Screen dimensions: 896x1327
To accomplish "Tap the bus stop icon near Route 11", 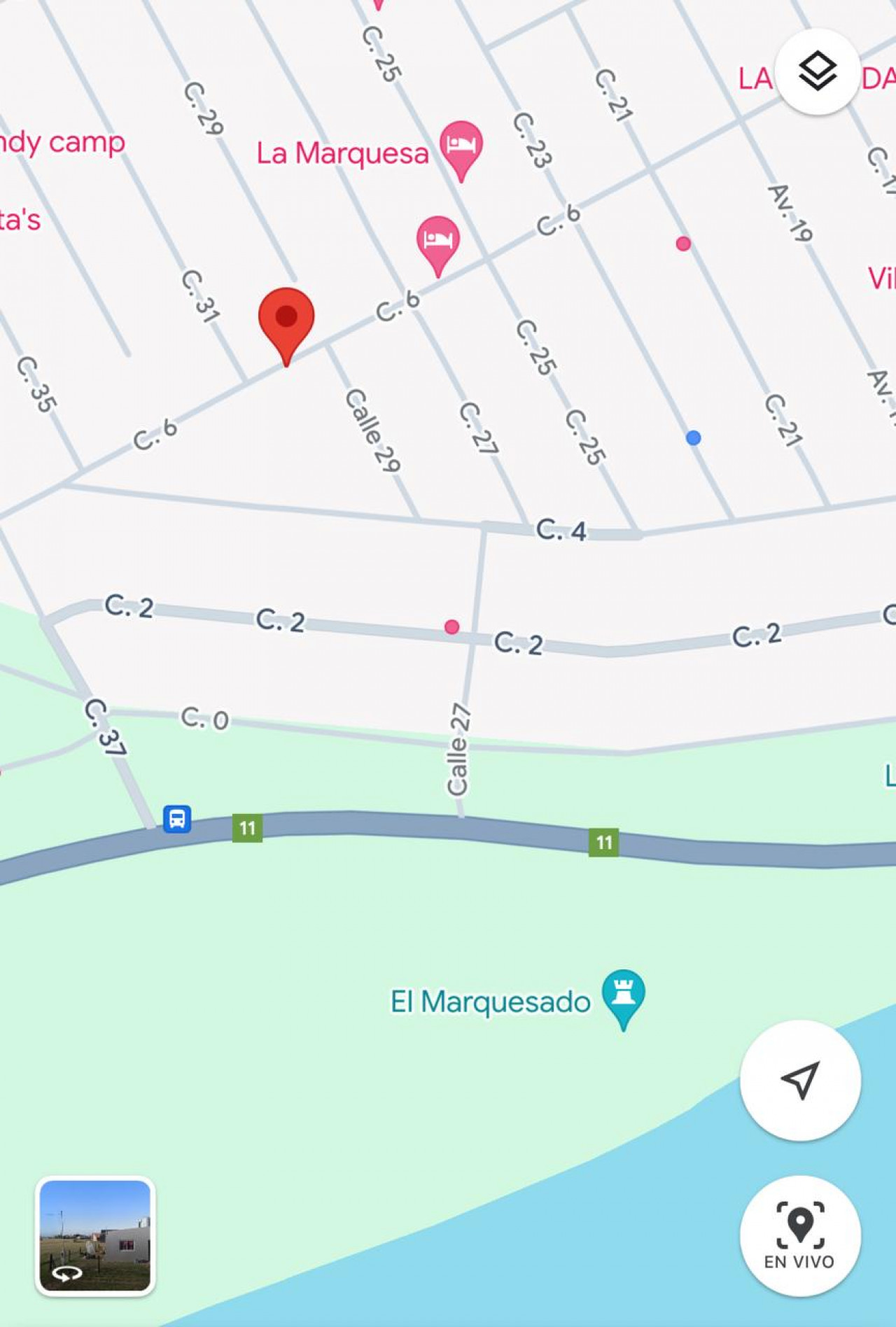I will [177, 817].
